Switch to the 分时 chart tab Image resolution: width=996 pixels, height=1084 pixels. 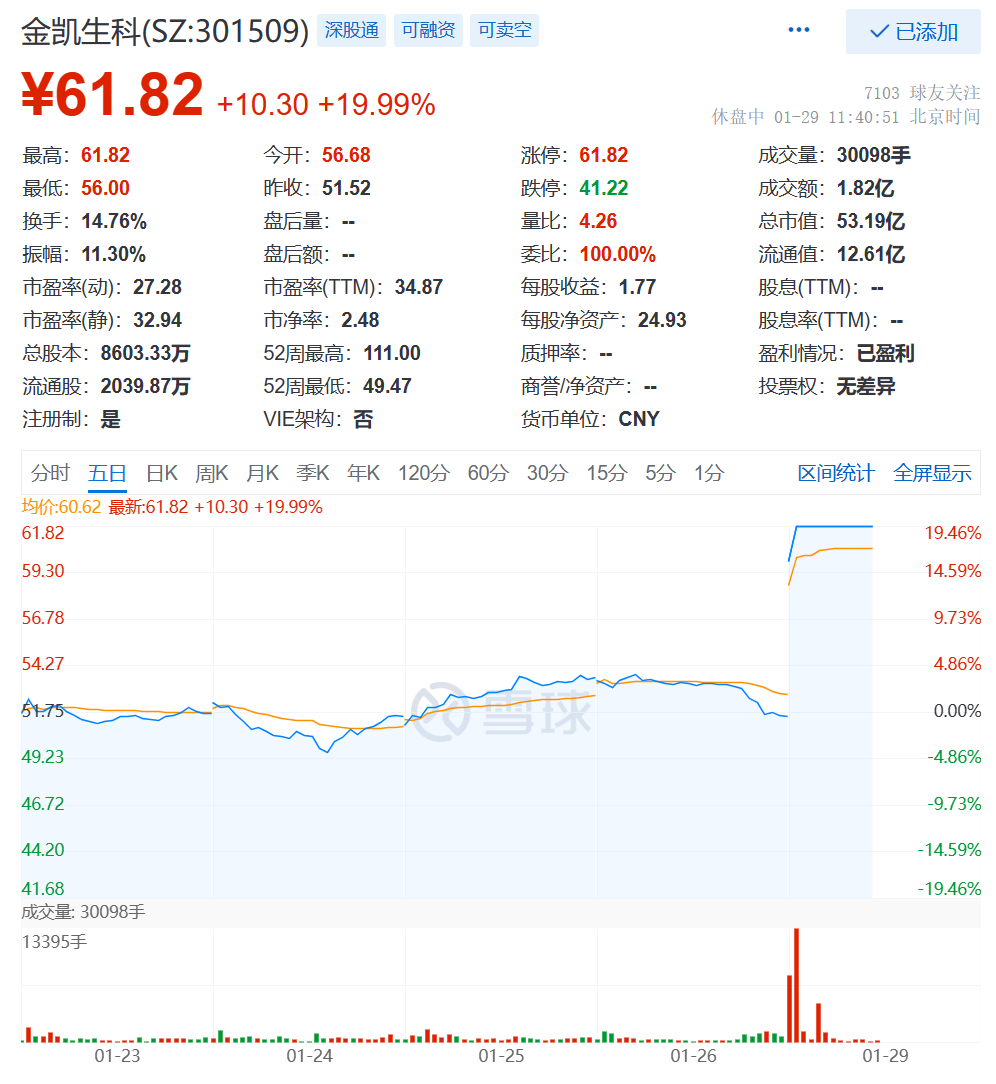click(x=50, y=473)
